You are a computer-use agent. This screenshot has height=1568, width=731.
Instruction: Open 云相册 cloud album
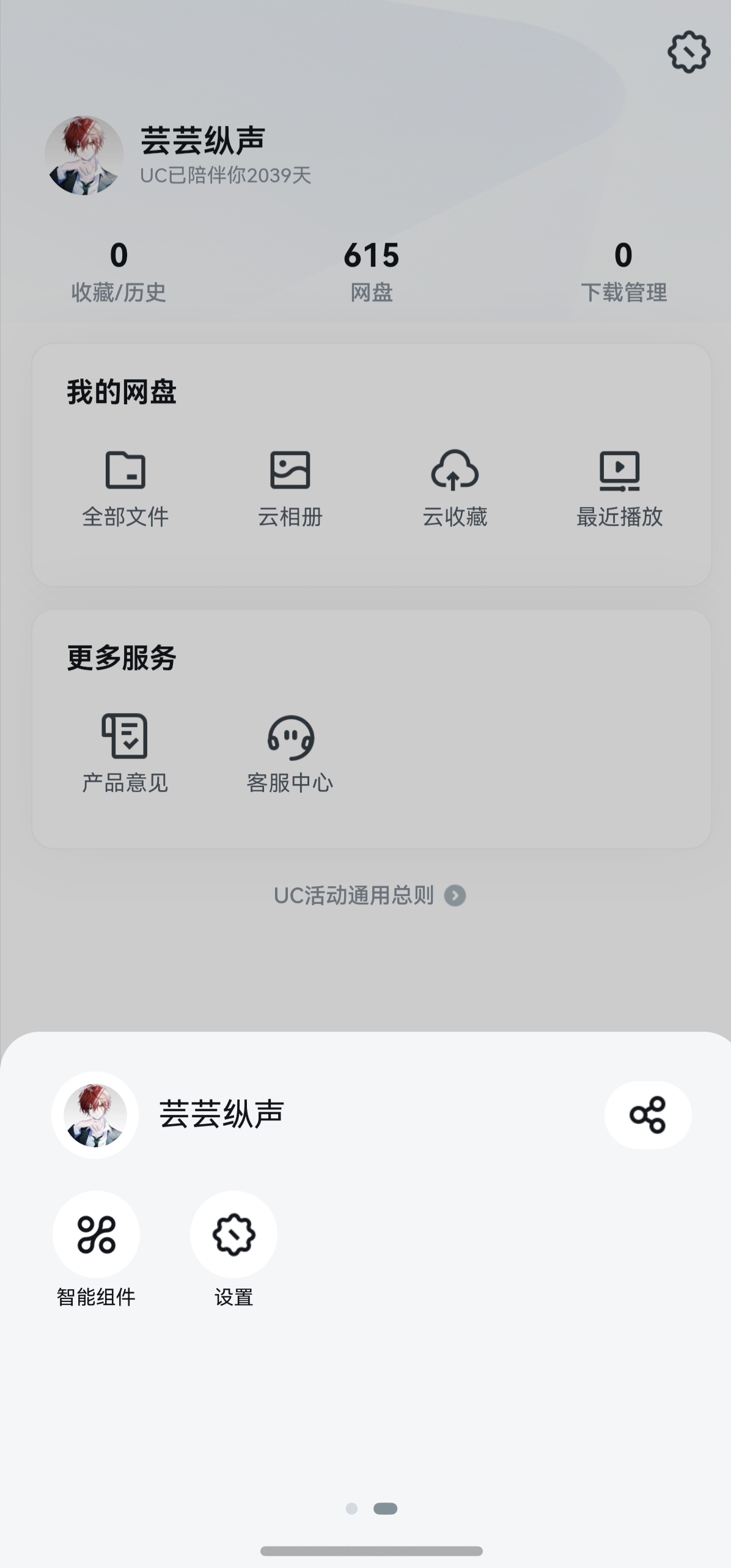(290, 487)
